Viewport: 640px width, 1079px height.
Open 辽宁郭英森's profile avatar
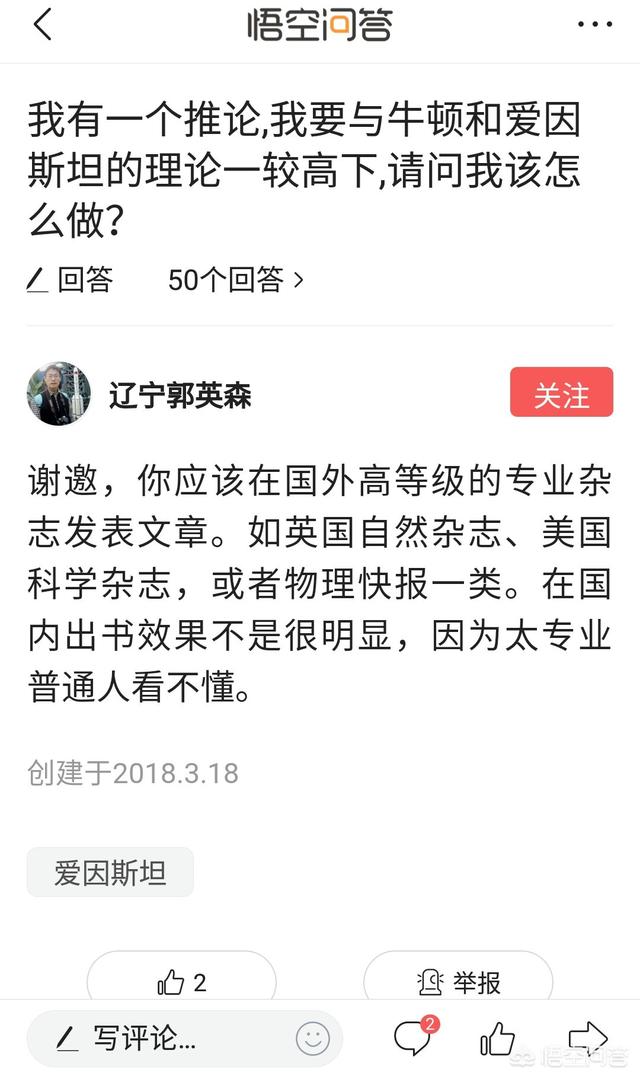click(58, 394)
